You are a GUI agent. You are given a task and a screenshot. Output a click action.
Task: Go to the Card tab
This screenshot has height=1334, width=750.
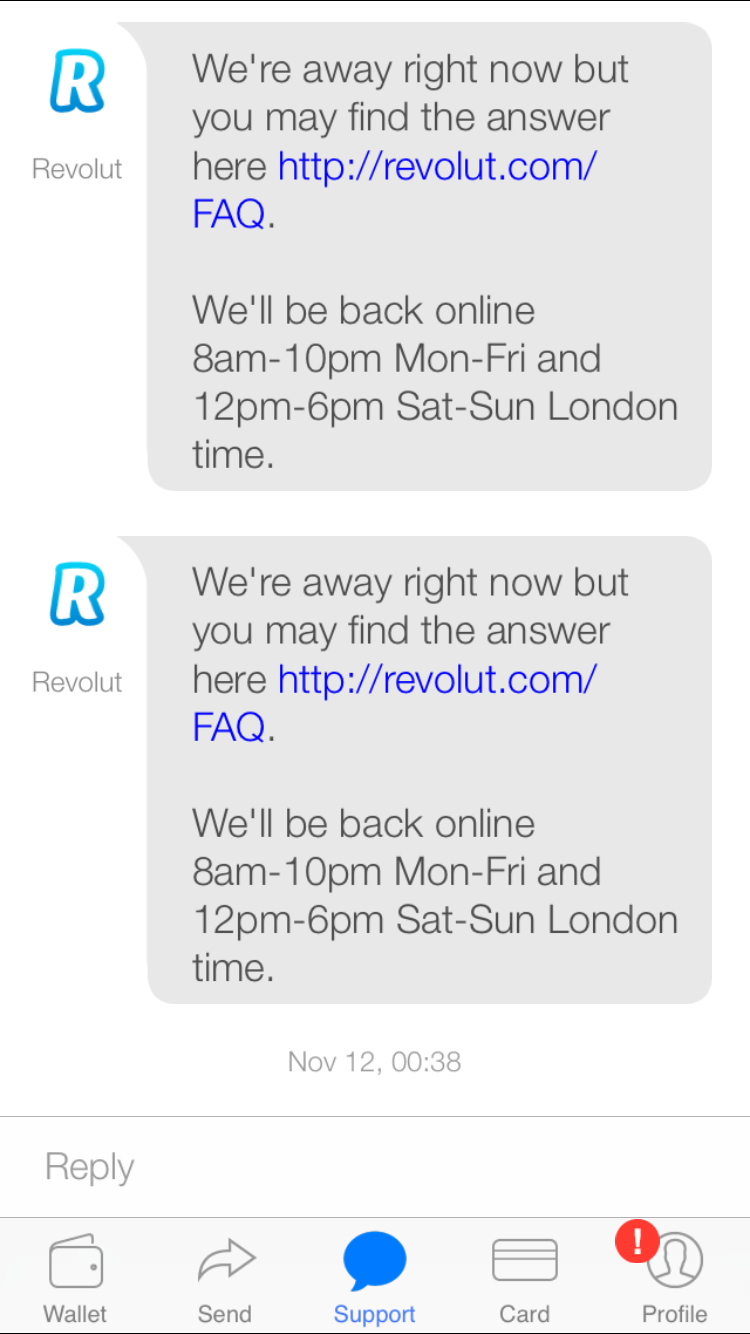[525, 1277]
